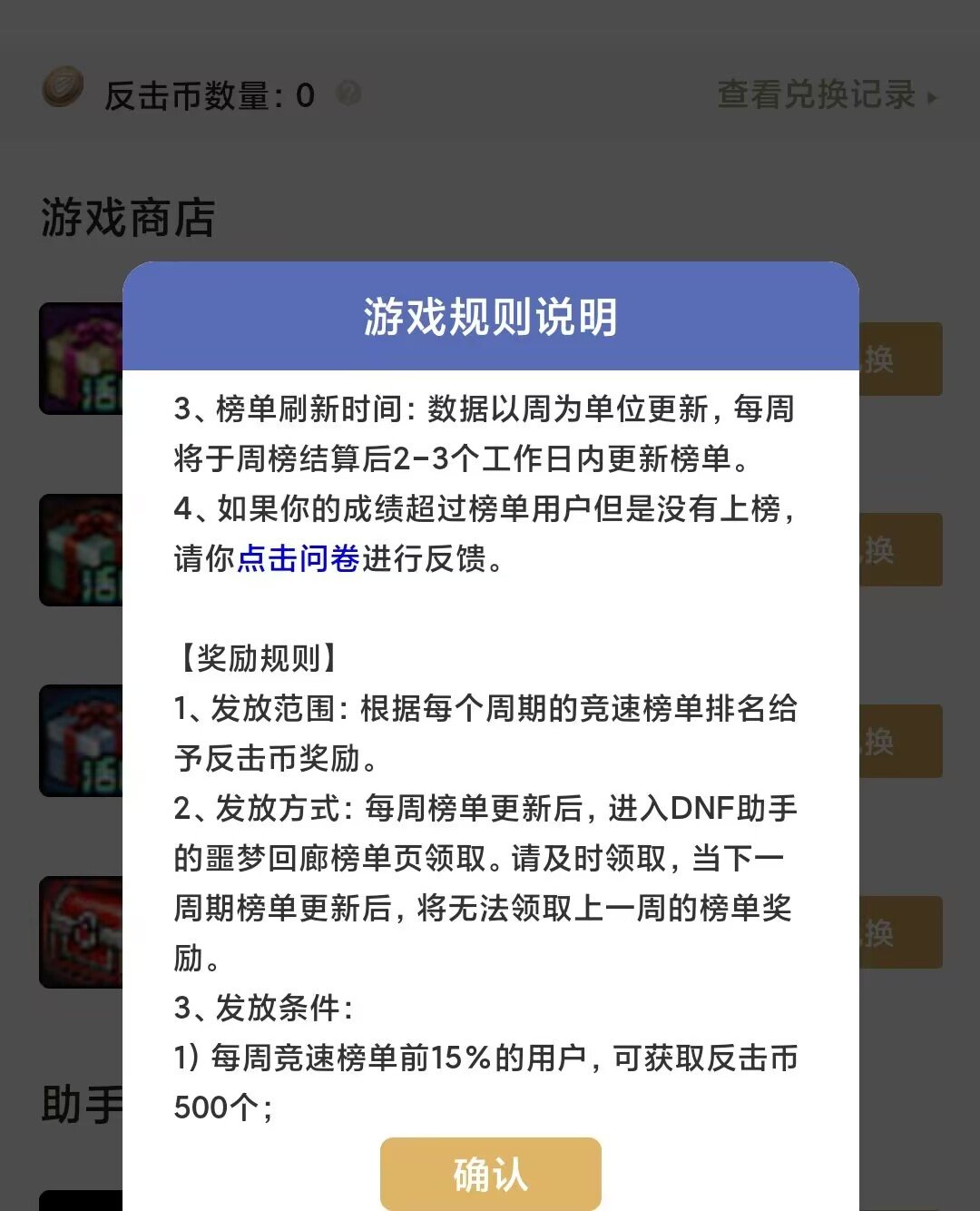Tap the coin emblem beside 反击币数量
The image size is (980, 1211).
pyautogui.click(x=62, y=91)
